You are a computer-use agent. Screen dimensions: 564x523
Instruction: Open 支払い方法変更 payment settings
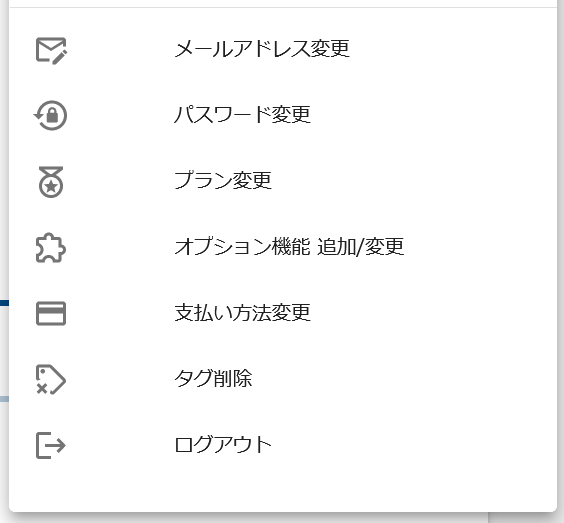point(283,313)
